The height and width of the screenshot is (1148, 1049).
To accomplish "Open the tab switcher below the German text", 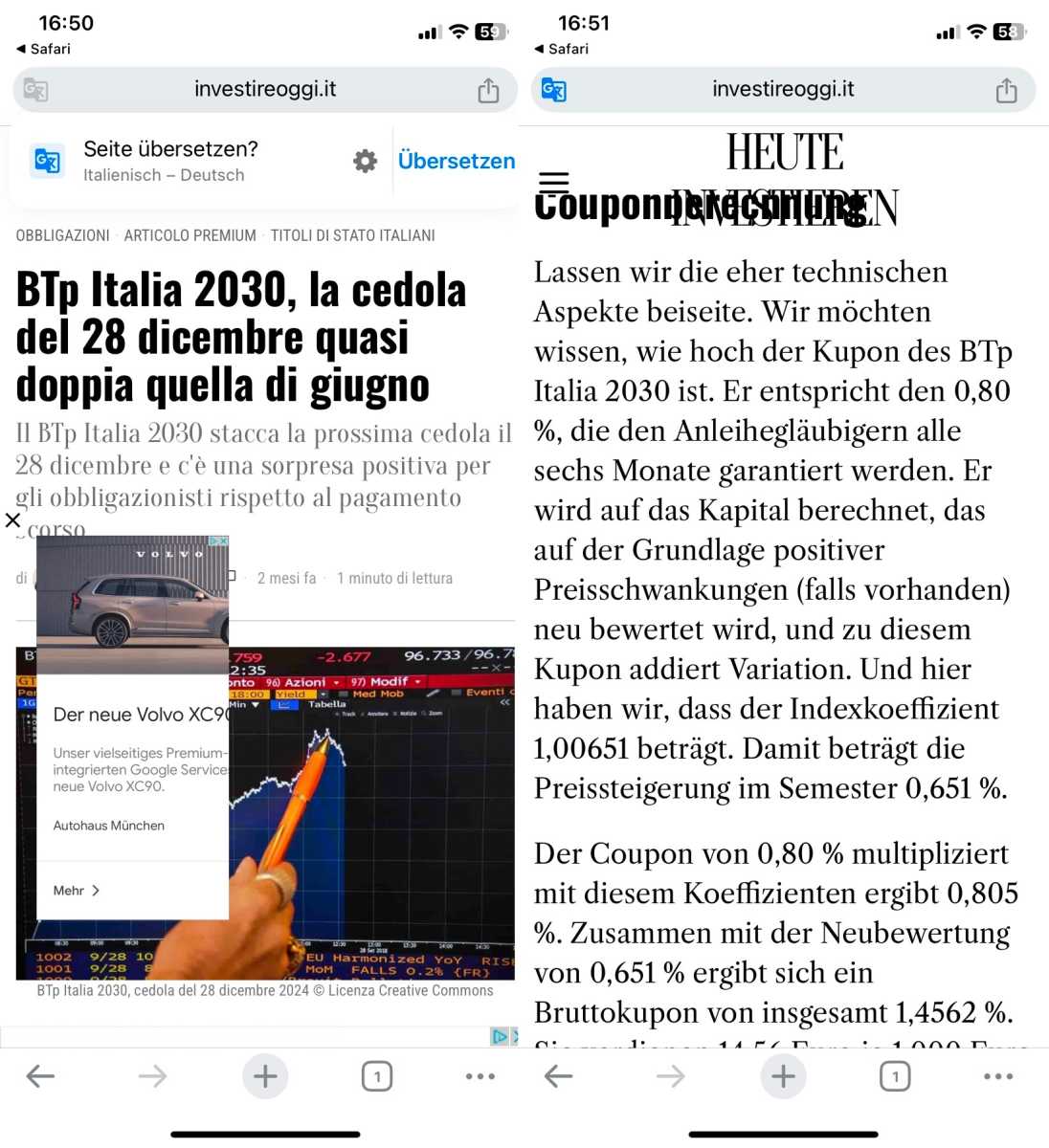I will [x=895, y=1076].
